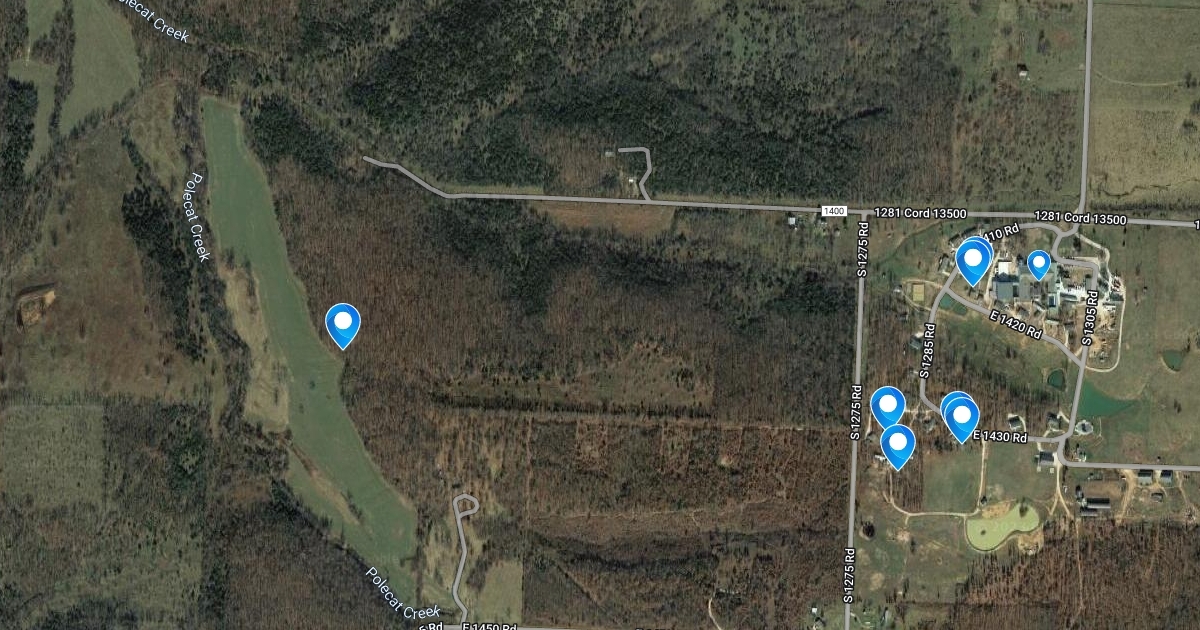The height and width of the screenshot is (630, 1200).
Task: Select the pin cluster at E 1430 Rd
Action: 960,417
